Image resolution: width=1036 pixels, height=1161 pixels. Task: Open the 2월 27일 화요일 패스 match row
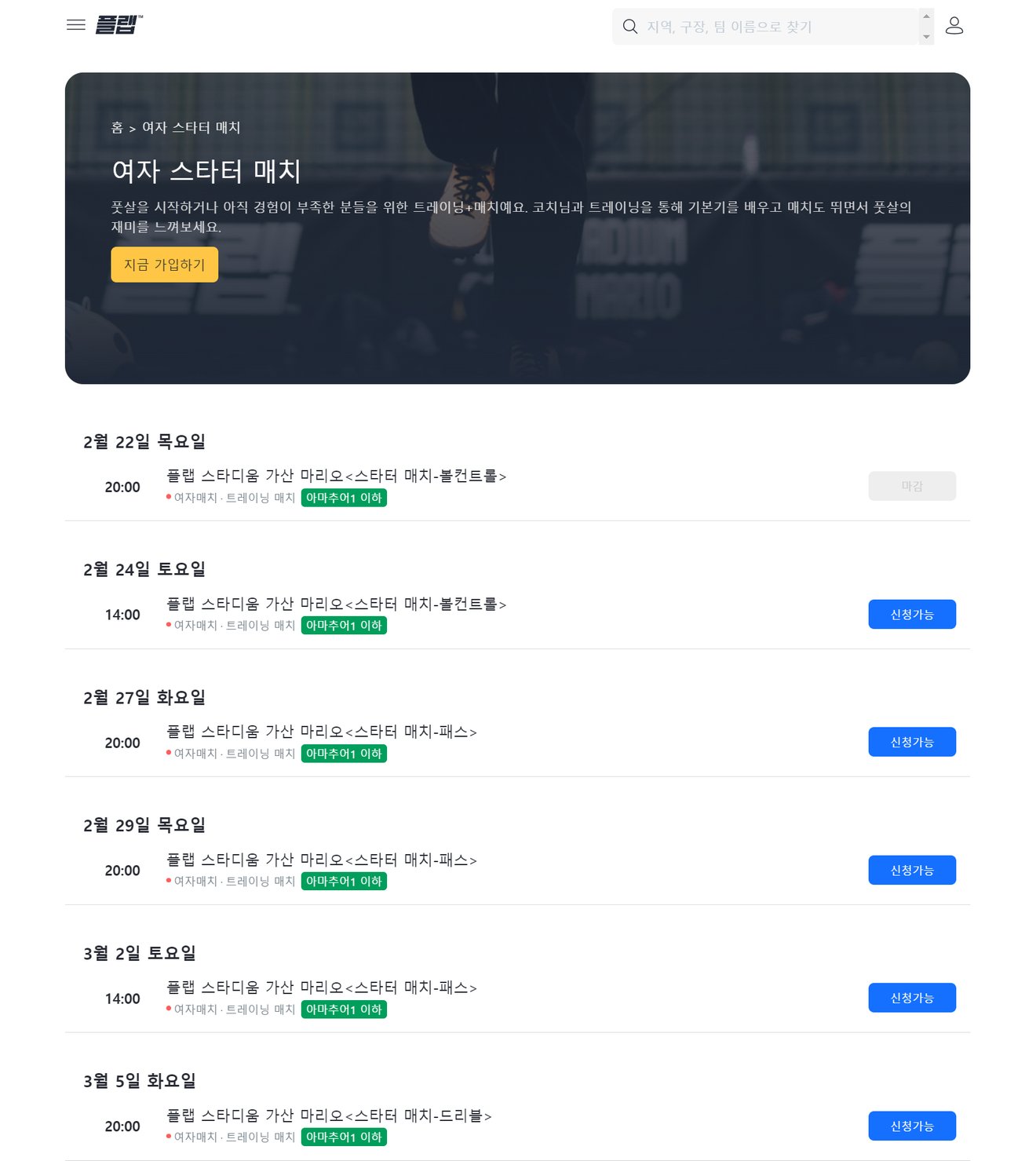pyautogui.click(x=322, y=732)
